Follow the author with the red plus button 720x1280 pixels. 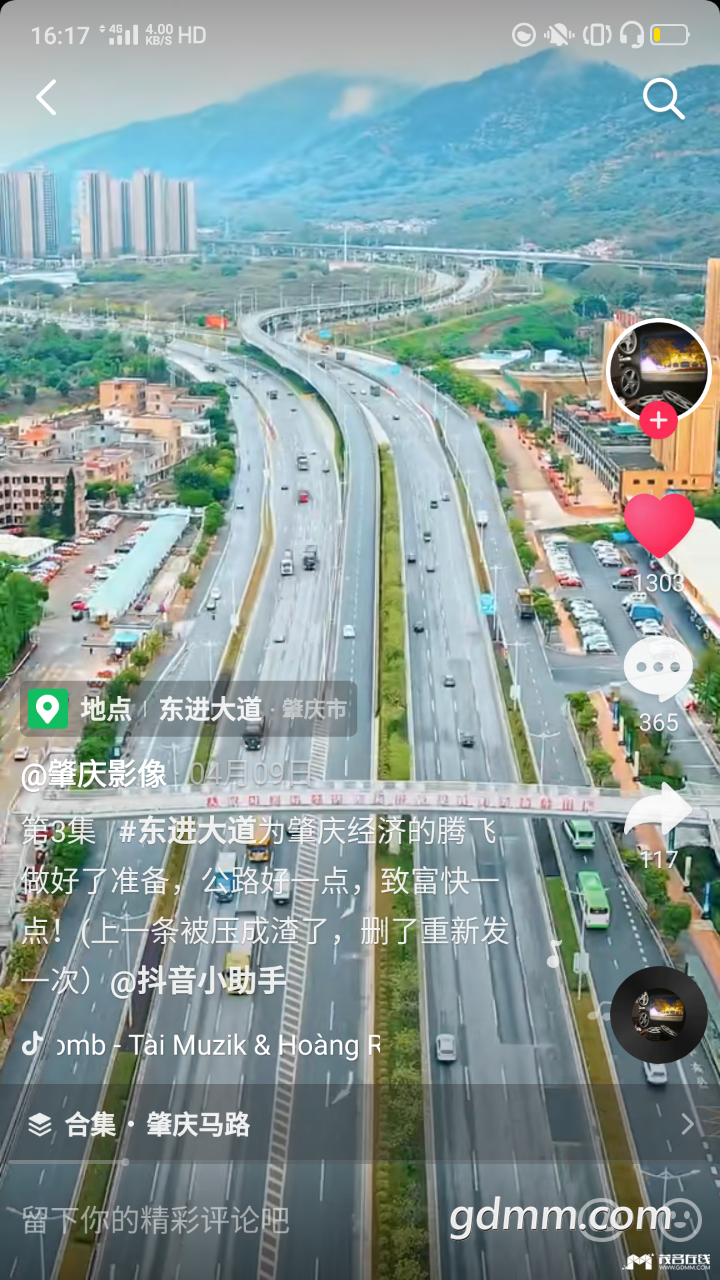[x=658, y=421]
